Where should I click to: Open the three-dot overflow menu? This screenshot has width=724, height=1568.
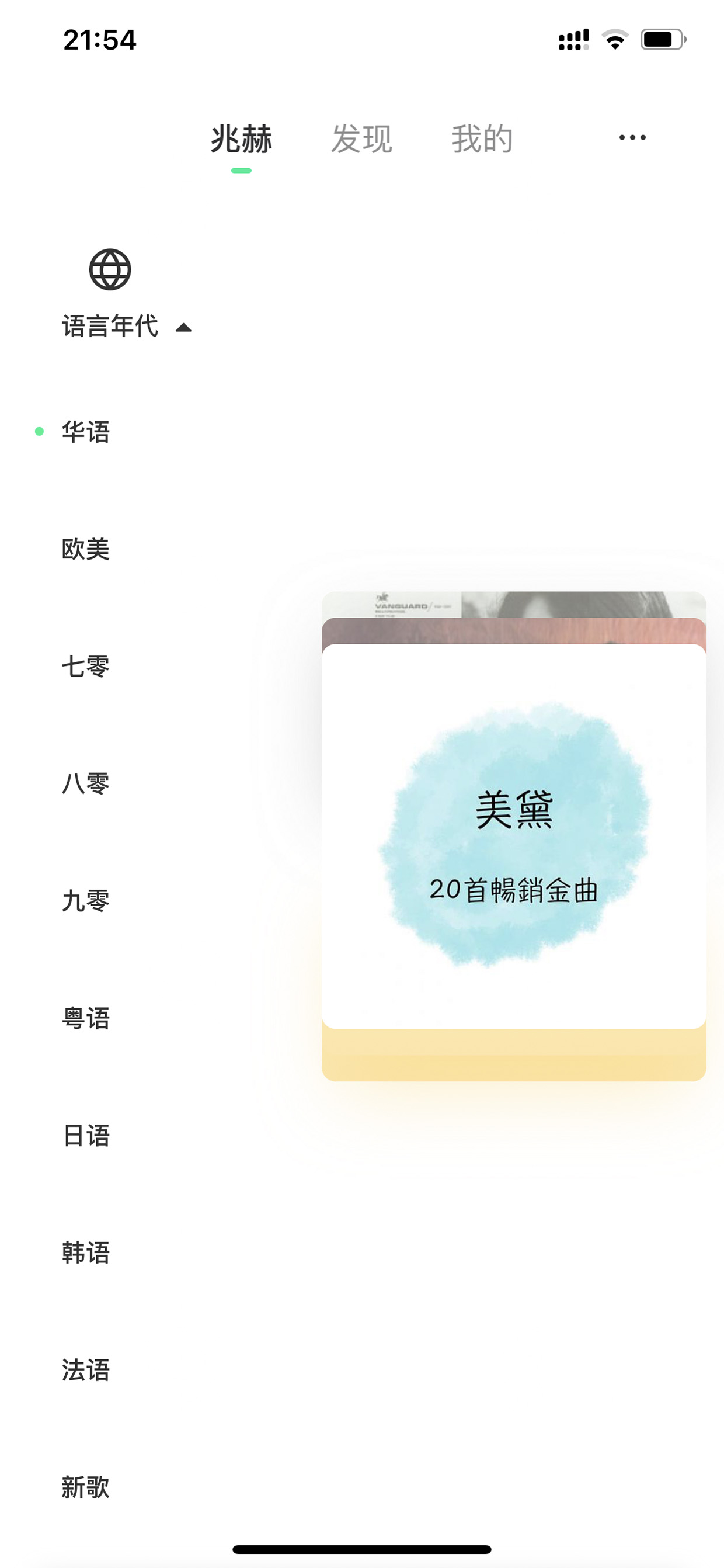(x=632, y=137)
